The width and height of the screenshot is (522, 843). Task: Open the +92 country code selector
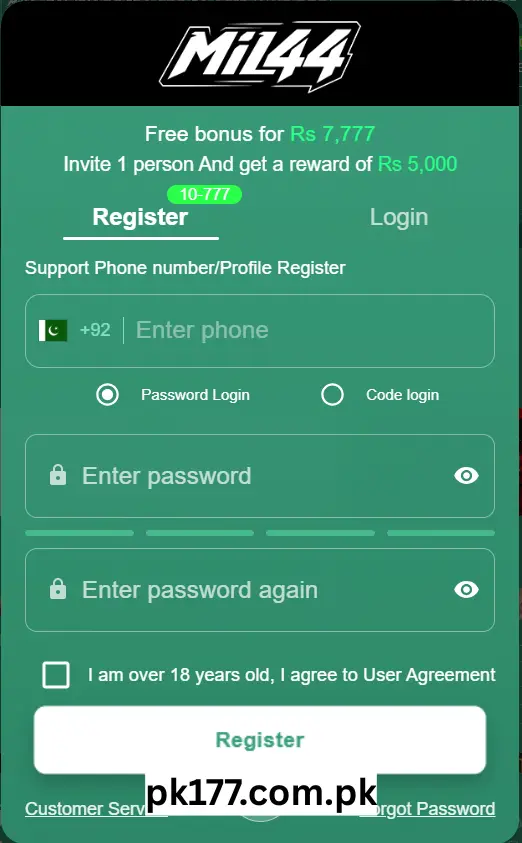click(75, 330)
